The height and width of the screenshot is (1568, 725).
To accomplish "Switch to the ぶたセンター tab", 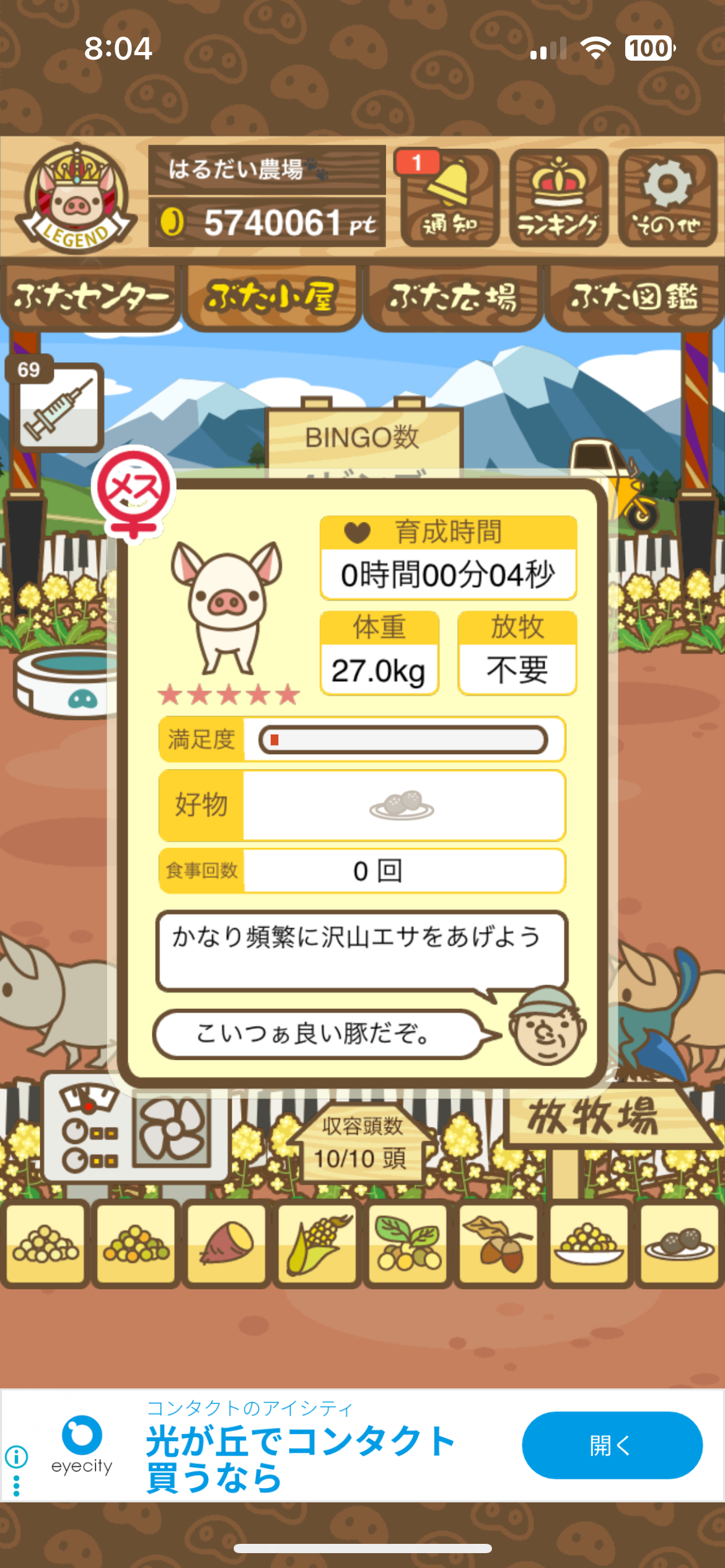I will pos(91,297).
